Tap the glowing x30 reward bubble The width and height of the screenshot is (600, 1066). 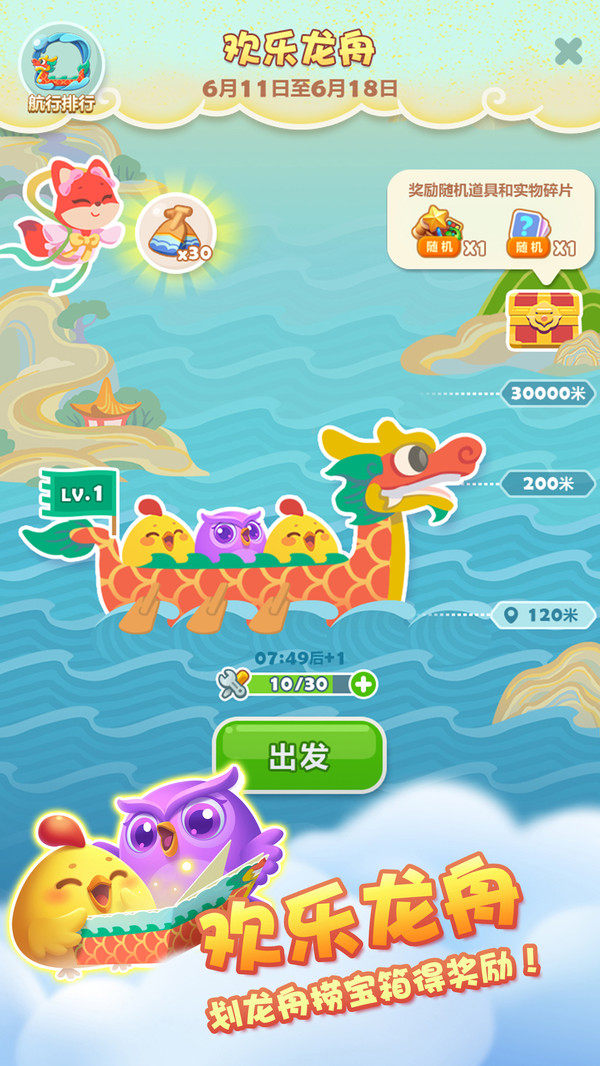coord(176,233)
